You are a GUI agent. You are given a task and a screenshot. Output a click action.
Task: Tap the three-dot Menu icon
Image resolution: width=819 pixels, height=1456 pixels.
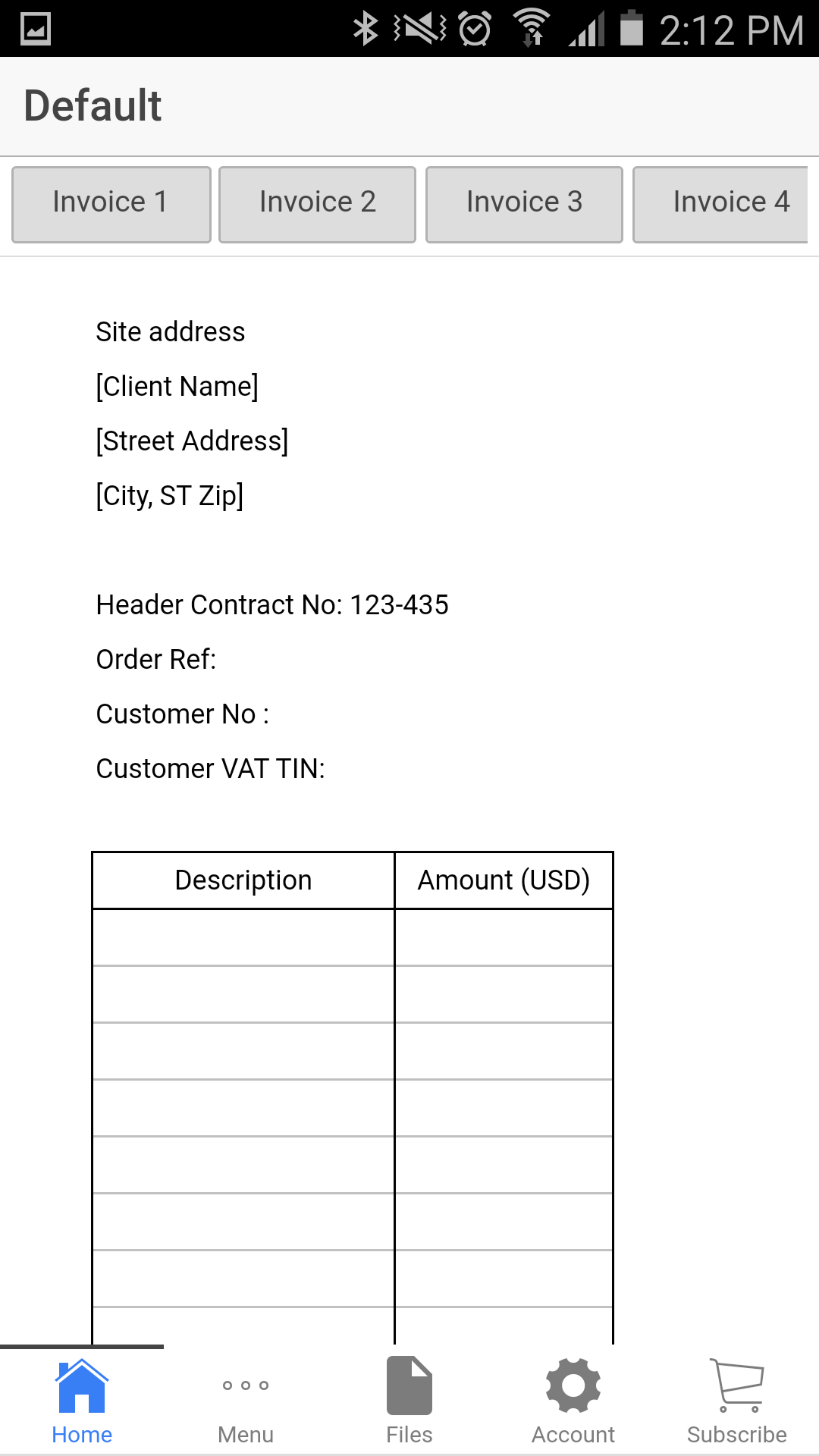click(245, 1384)
